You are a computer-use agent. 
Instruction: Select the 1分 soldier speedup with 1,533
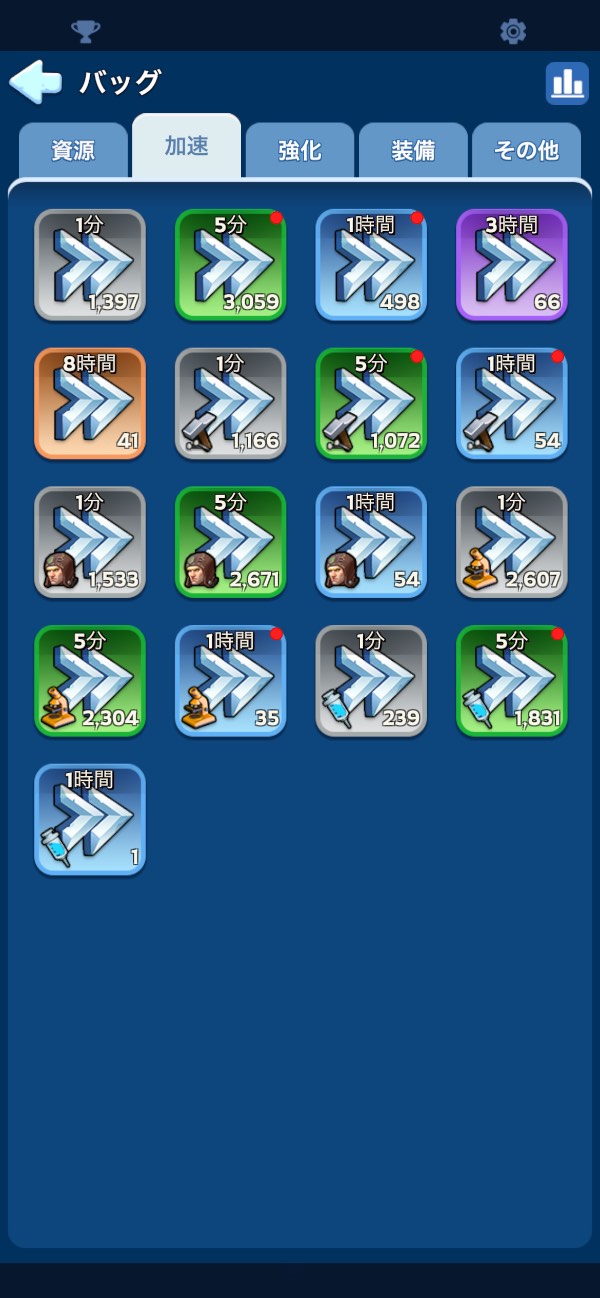[x=90, y=542]
